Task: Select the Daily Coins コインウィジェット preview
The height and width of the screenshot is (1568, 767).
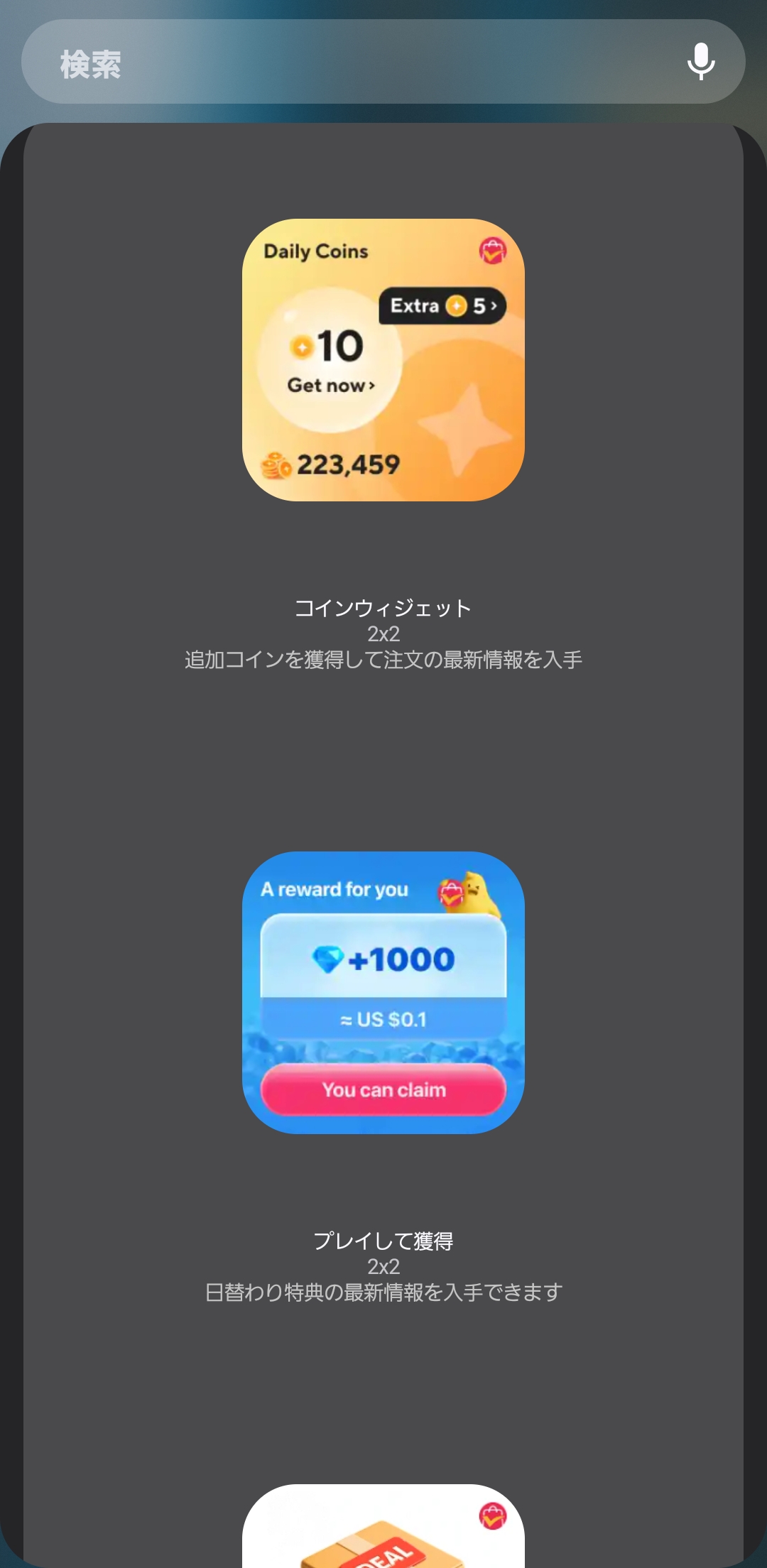Action: pyautogui.click(x=383, y=360)
